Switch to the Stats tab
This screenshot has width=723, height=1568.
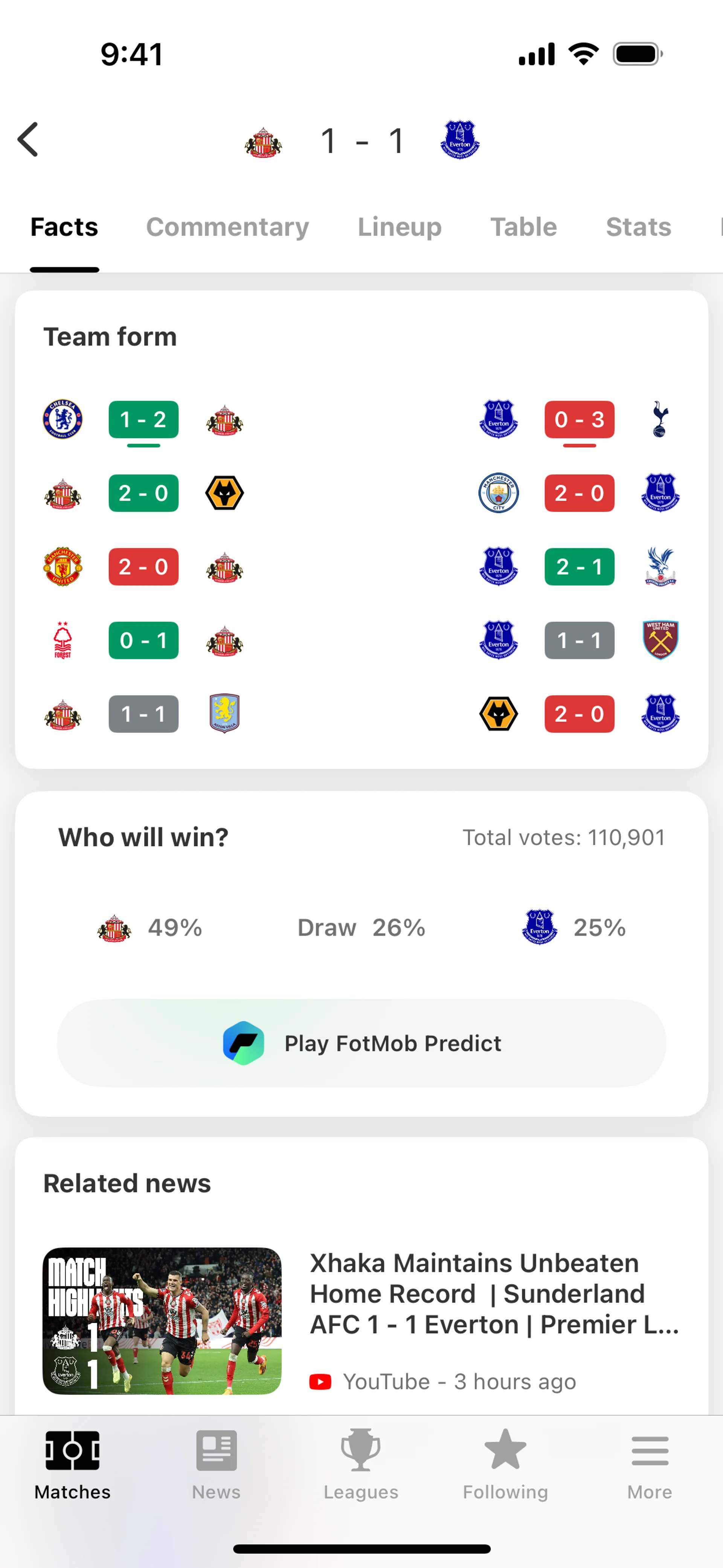point(638,227)
